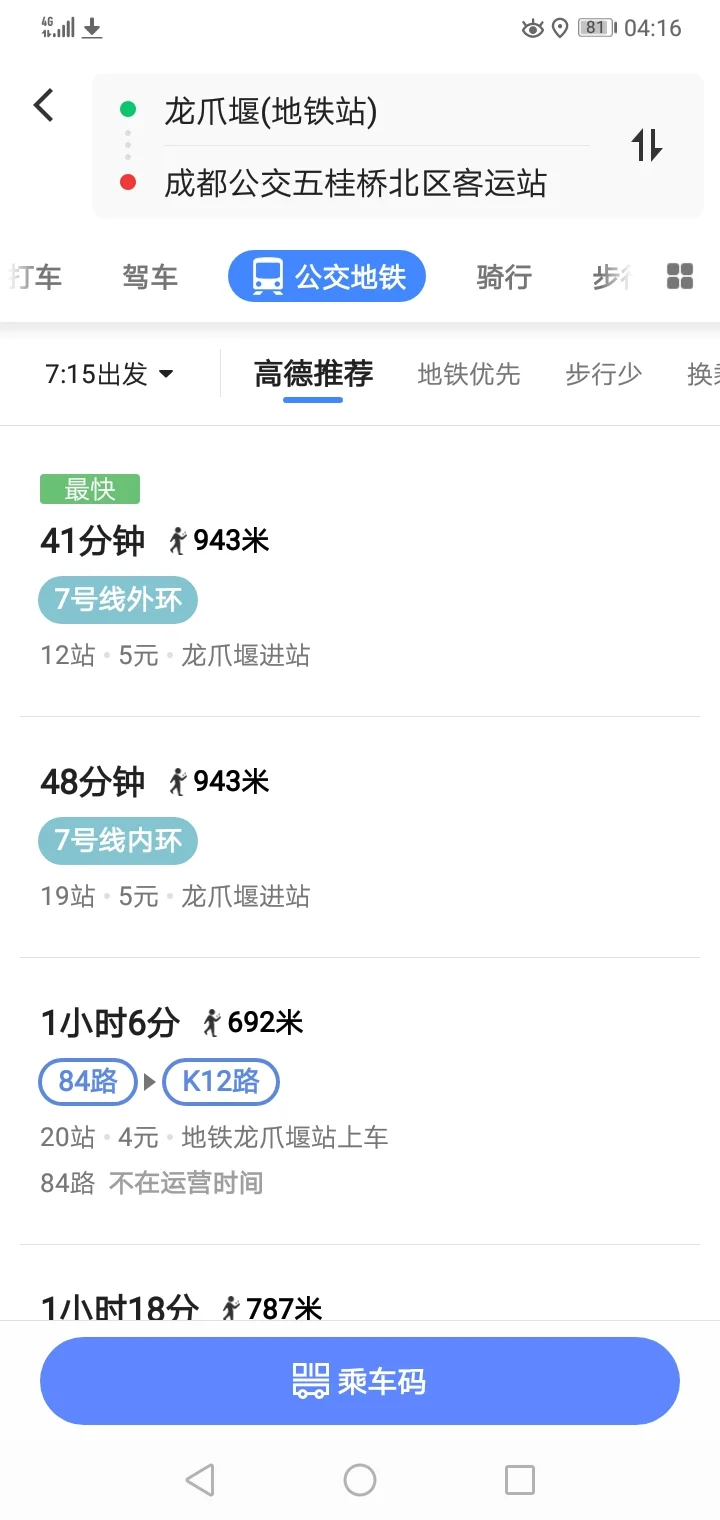The height and width of the screenshot is (1520, 720).
Task: Tap the 公交地铁 transit mode icon
Action: pos(326,277)
